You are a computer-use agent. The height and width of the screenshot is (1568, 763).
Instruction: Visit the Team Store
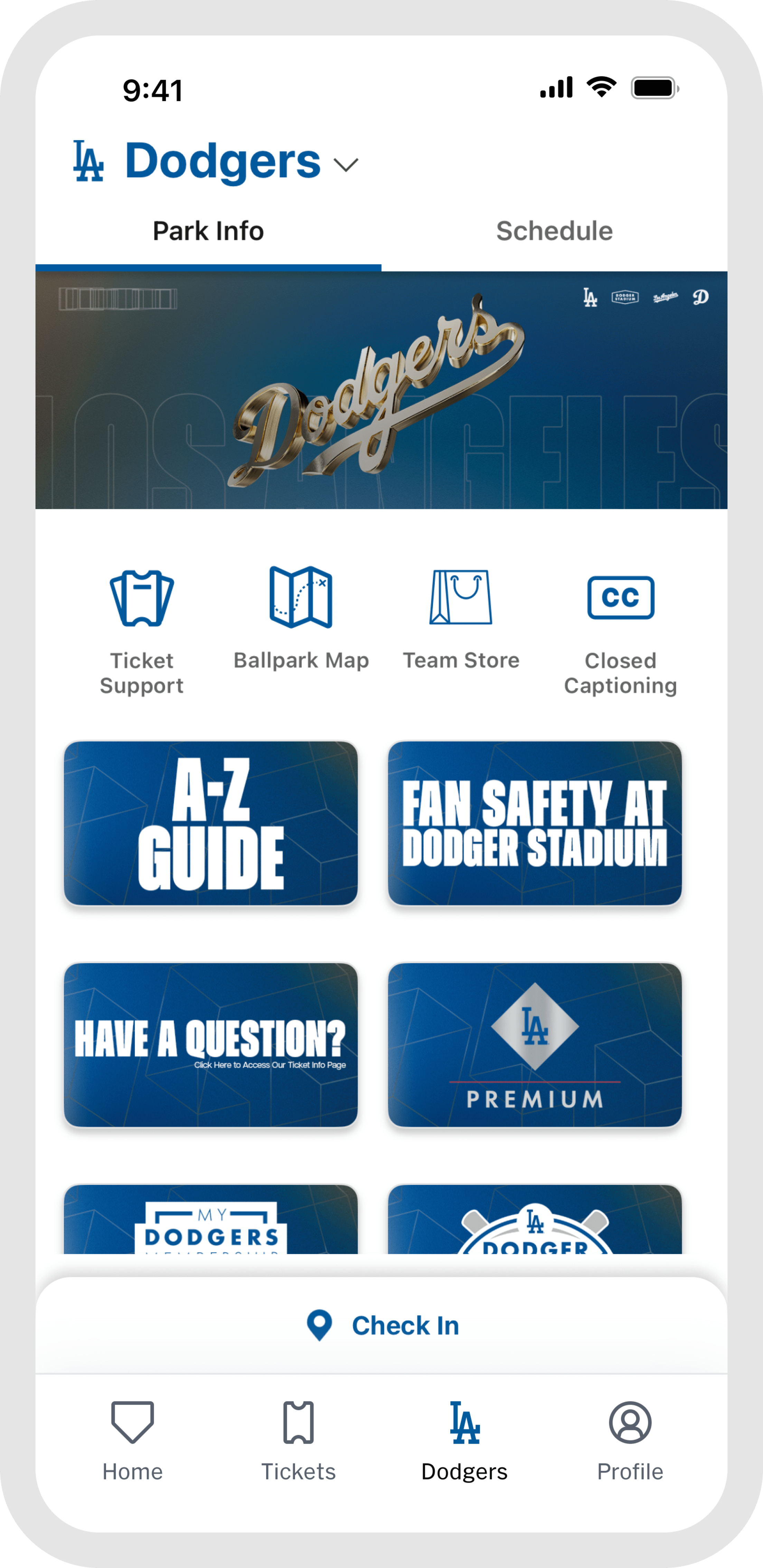tap(461, 617)
